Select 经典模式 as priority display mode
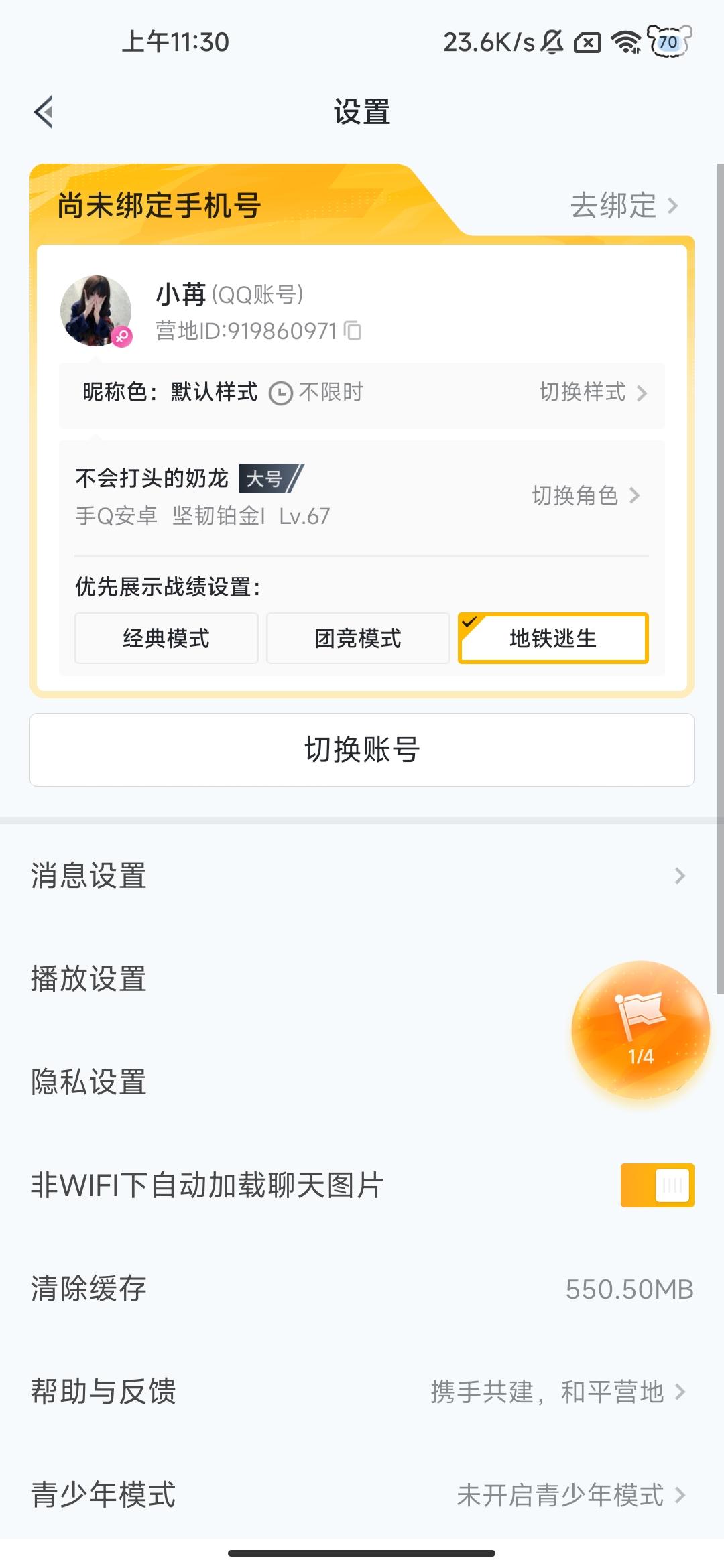This screenshot has height=1568, width=724. (x=166, y=639)
